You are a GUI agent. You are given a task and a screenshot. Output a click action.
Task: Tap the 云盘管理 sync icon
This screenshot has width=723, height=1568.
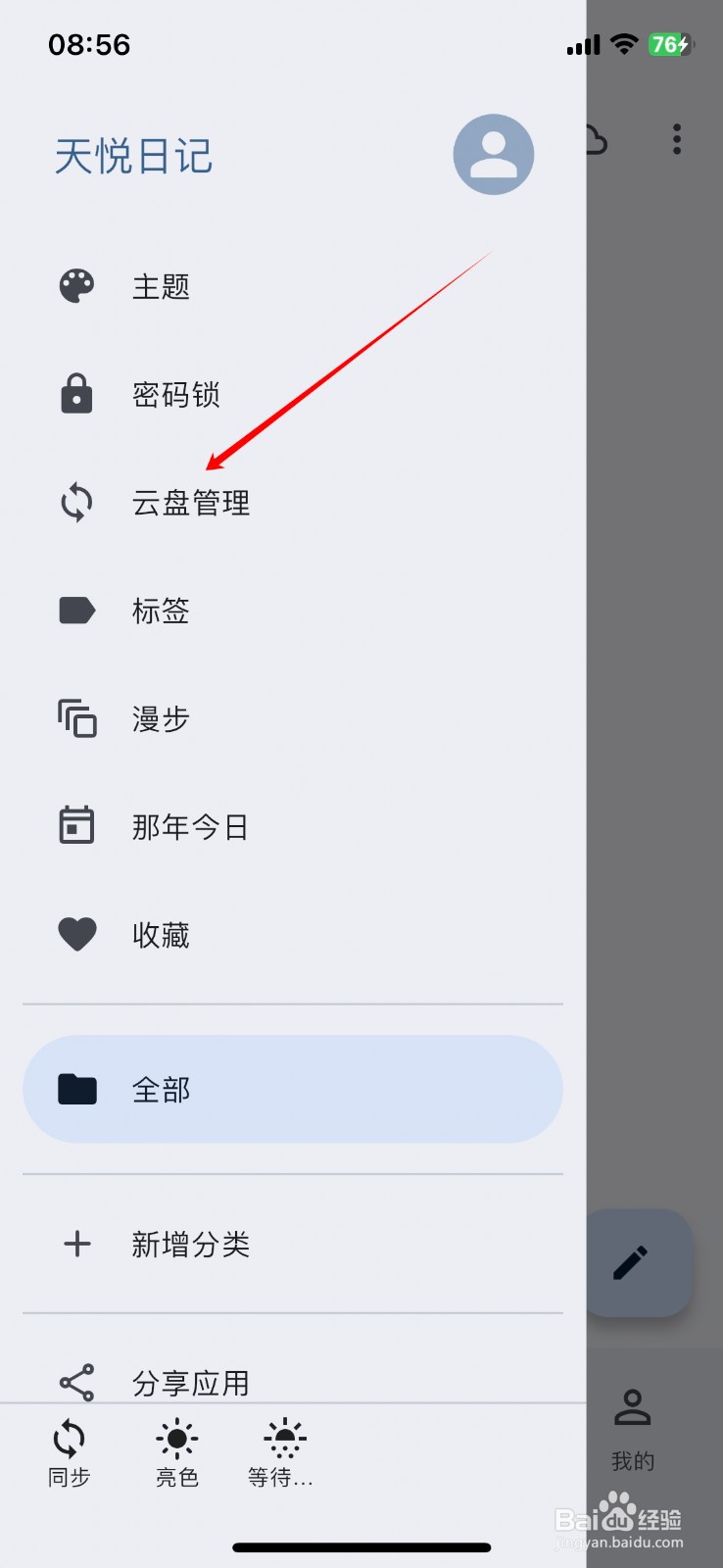point(76,502)
